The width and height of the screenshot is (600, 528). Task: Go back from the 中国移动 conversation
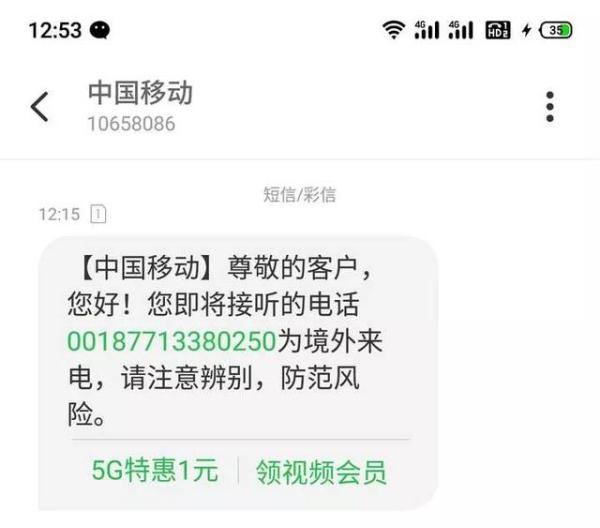(x=40, y=107)
